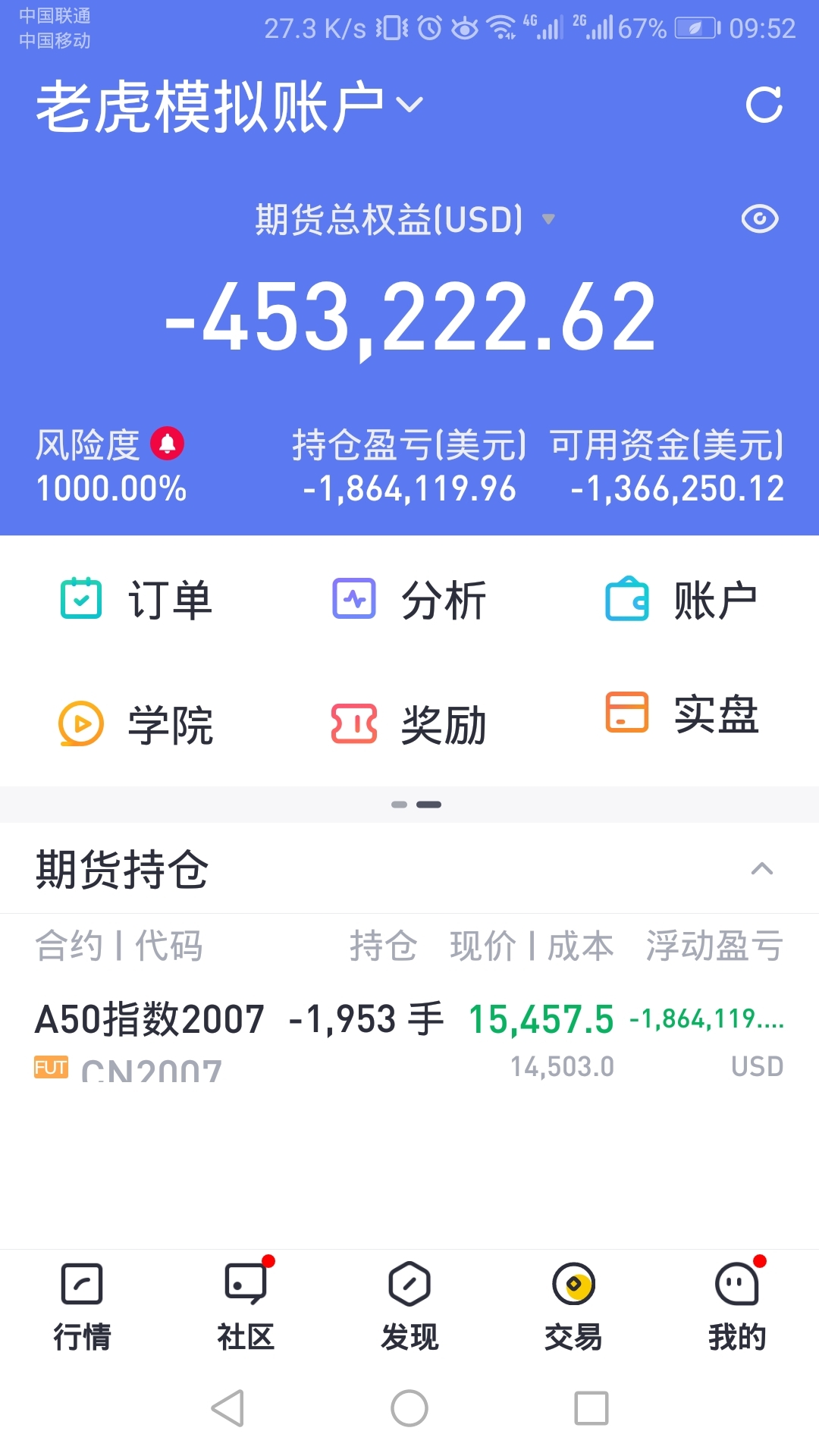Screen dimensions: 819x1456
Task: Open 账户 account details
Action: click(x=682, y=600)
